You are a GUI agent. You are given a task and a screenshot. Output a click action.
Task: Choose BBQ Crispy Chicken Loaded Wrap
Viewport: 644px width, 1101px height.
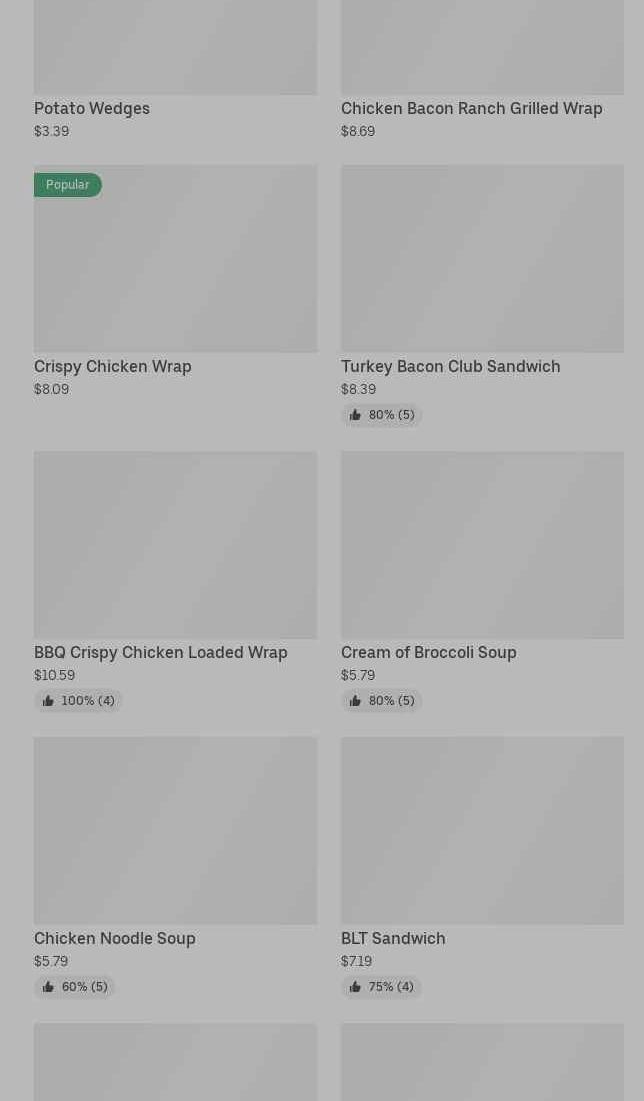point(175,581)
